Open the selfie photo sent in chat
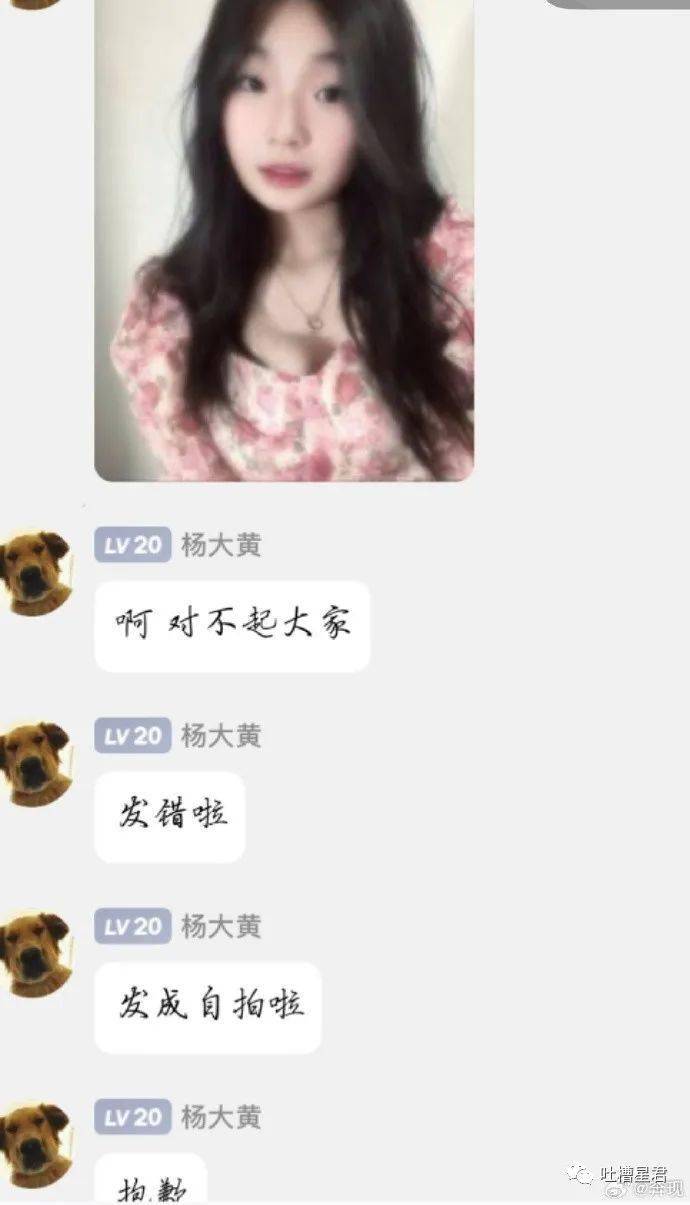 (284, 240)
